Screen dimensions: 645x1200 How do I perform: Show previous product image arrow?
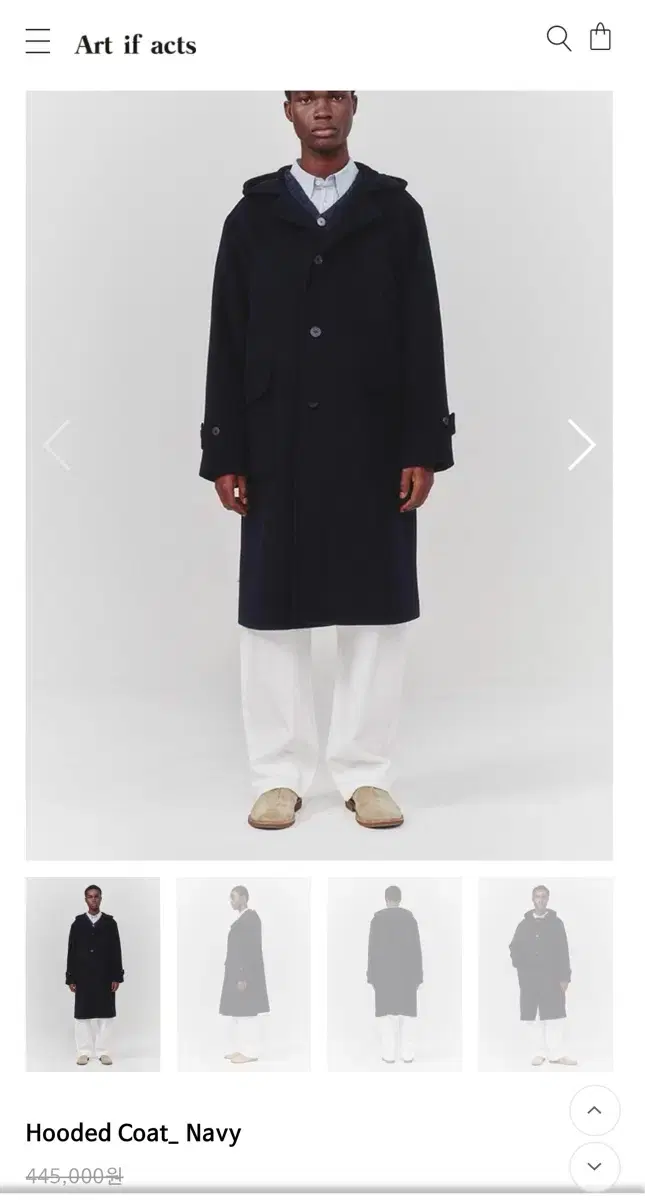(57, 445)
